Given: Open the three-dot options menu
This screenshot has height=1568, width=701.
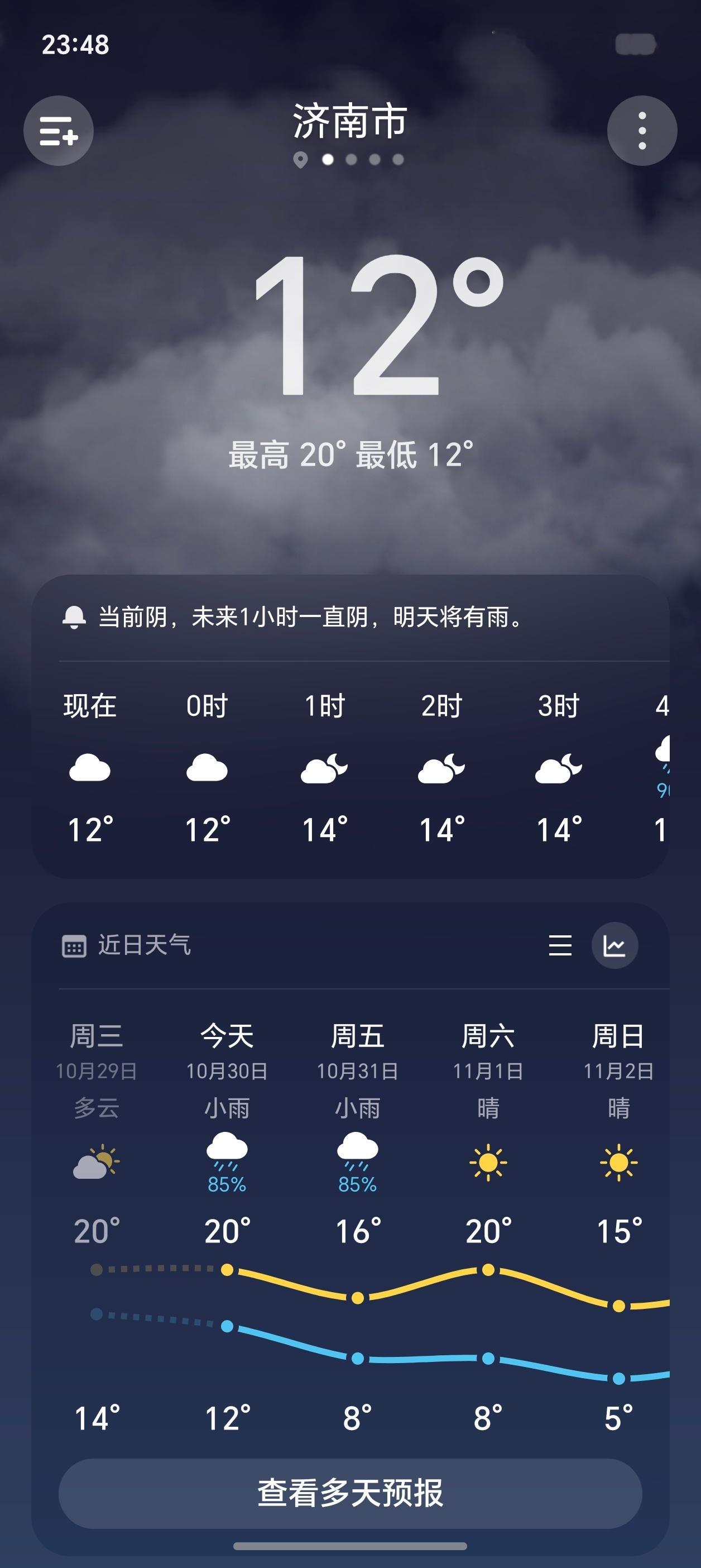Looking at the screenshot, I should 641,130.
